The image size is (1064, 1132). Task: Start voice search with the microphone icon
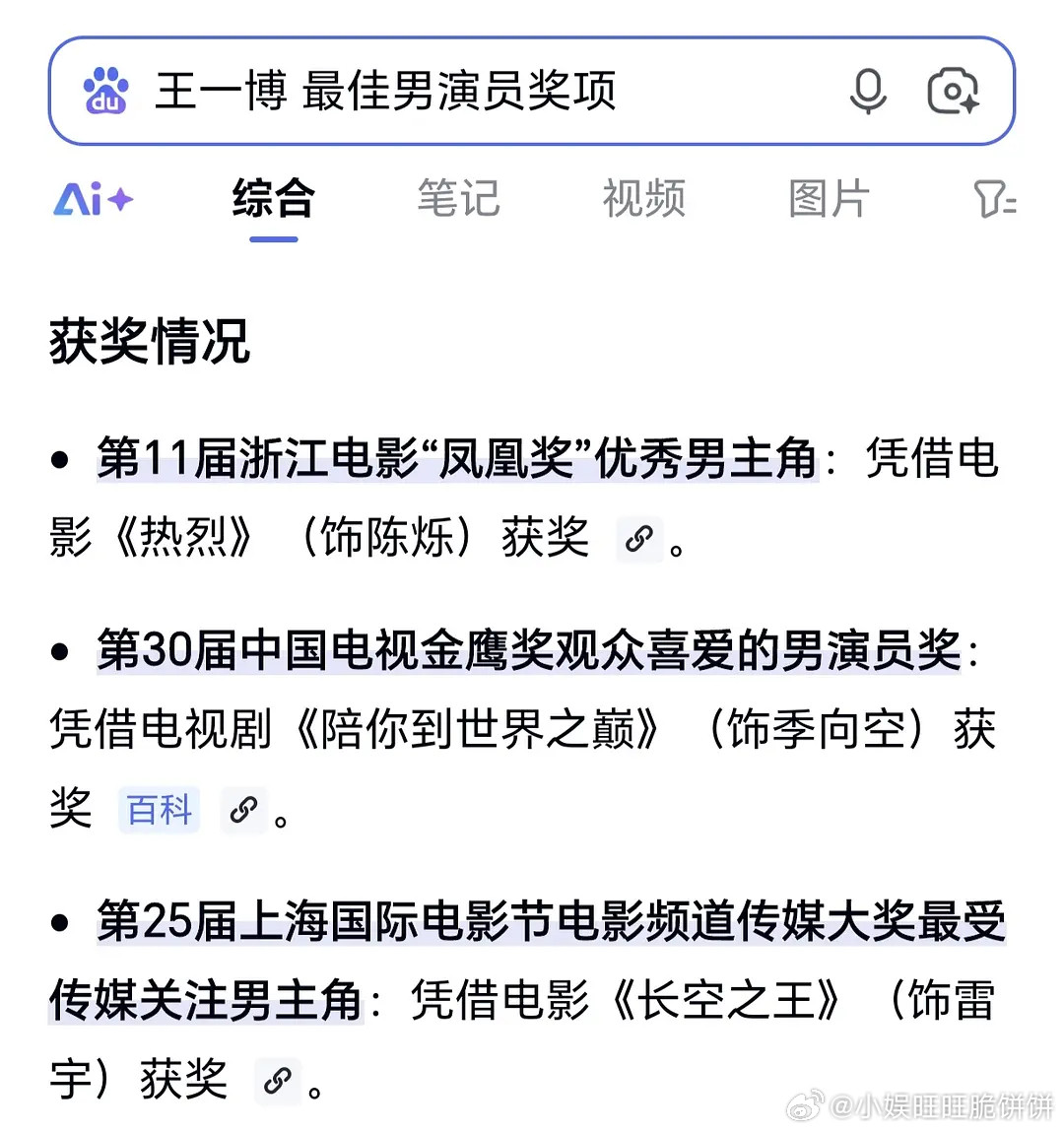pyautogui.click(x=868, y=93)
